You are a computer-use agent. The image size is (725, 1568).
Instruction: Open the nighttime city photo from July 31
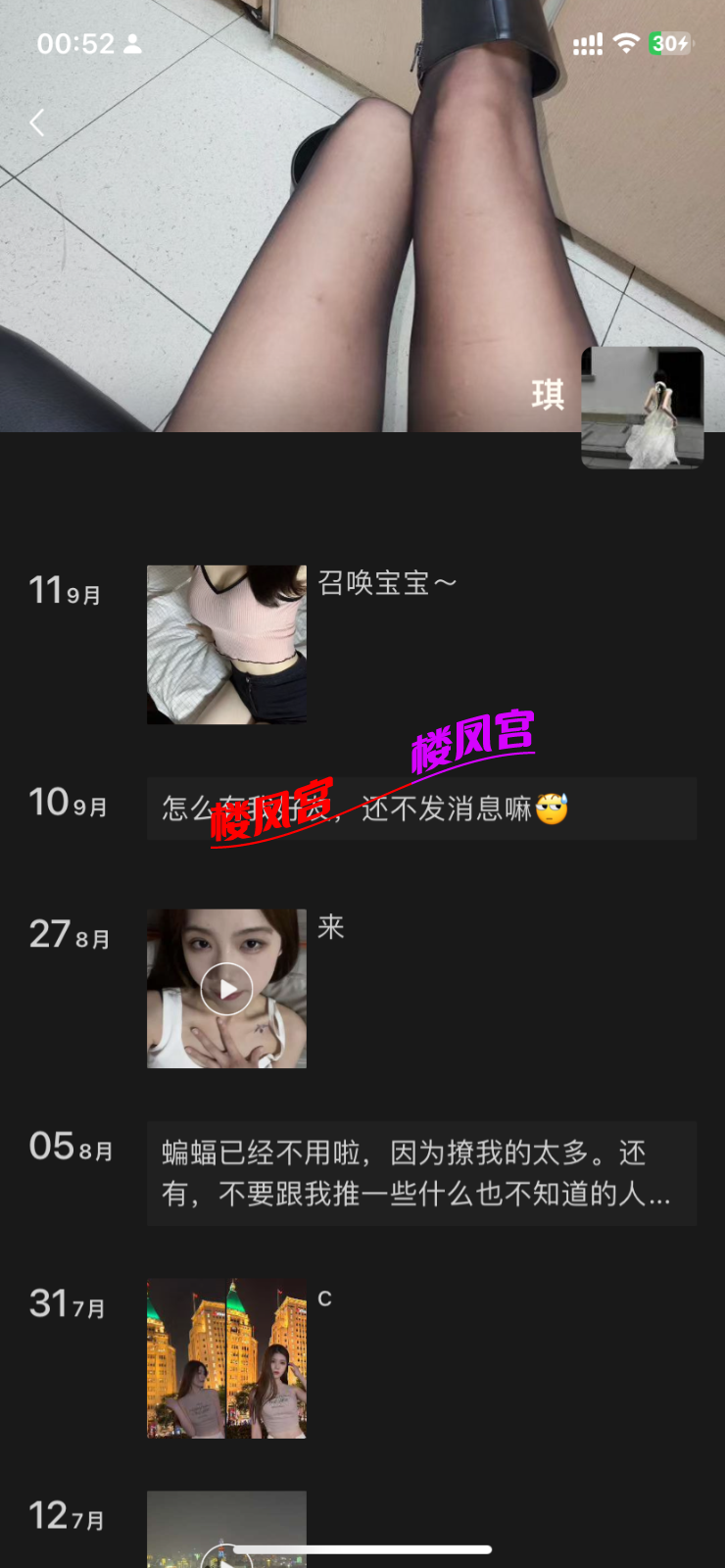(226, 1359)
